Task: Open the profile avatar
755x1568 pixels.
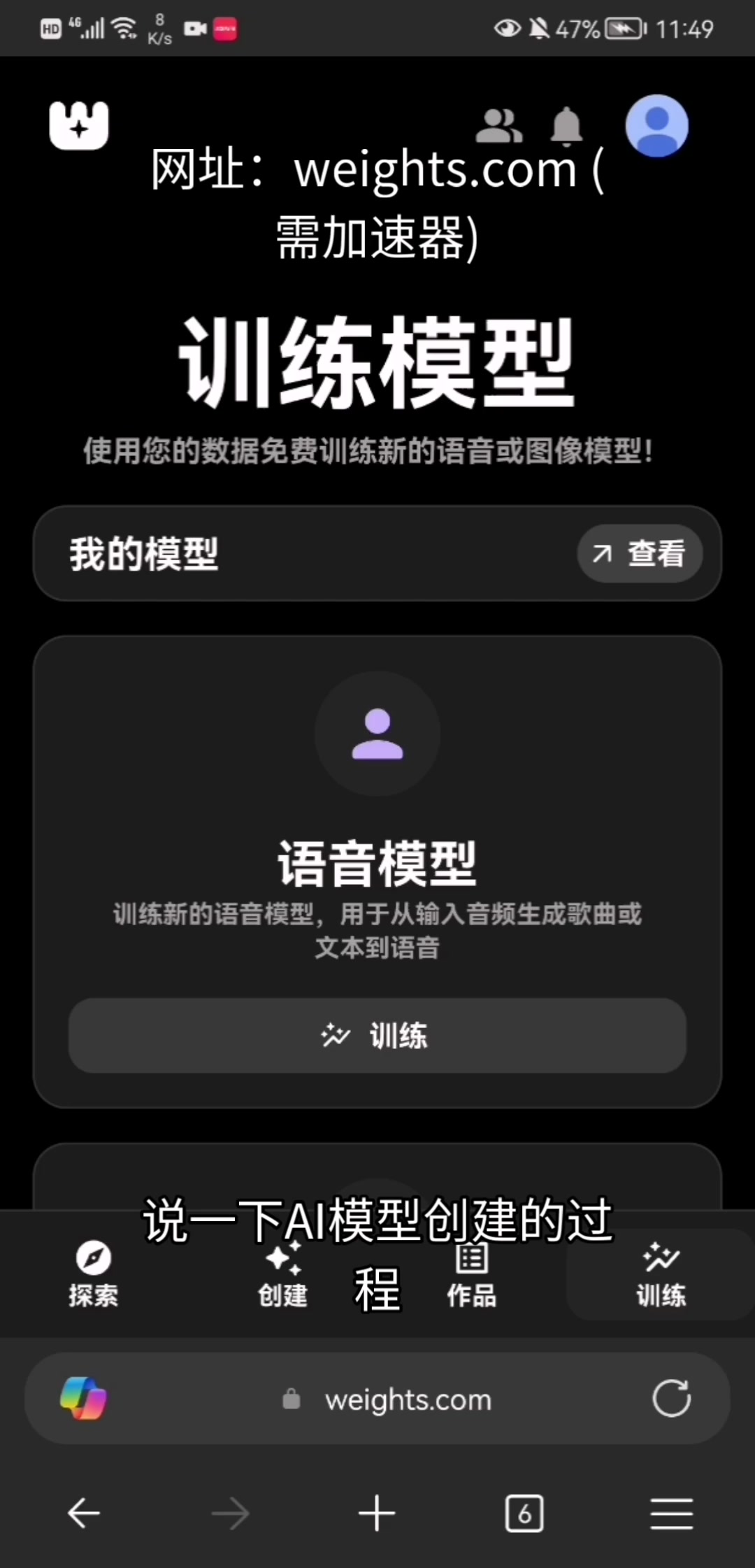Action: coord(656,126)
